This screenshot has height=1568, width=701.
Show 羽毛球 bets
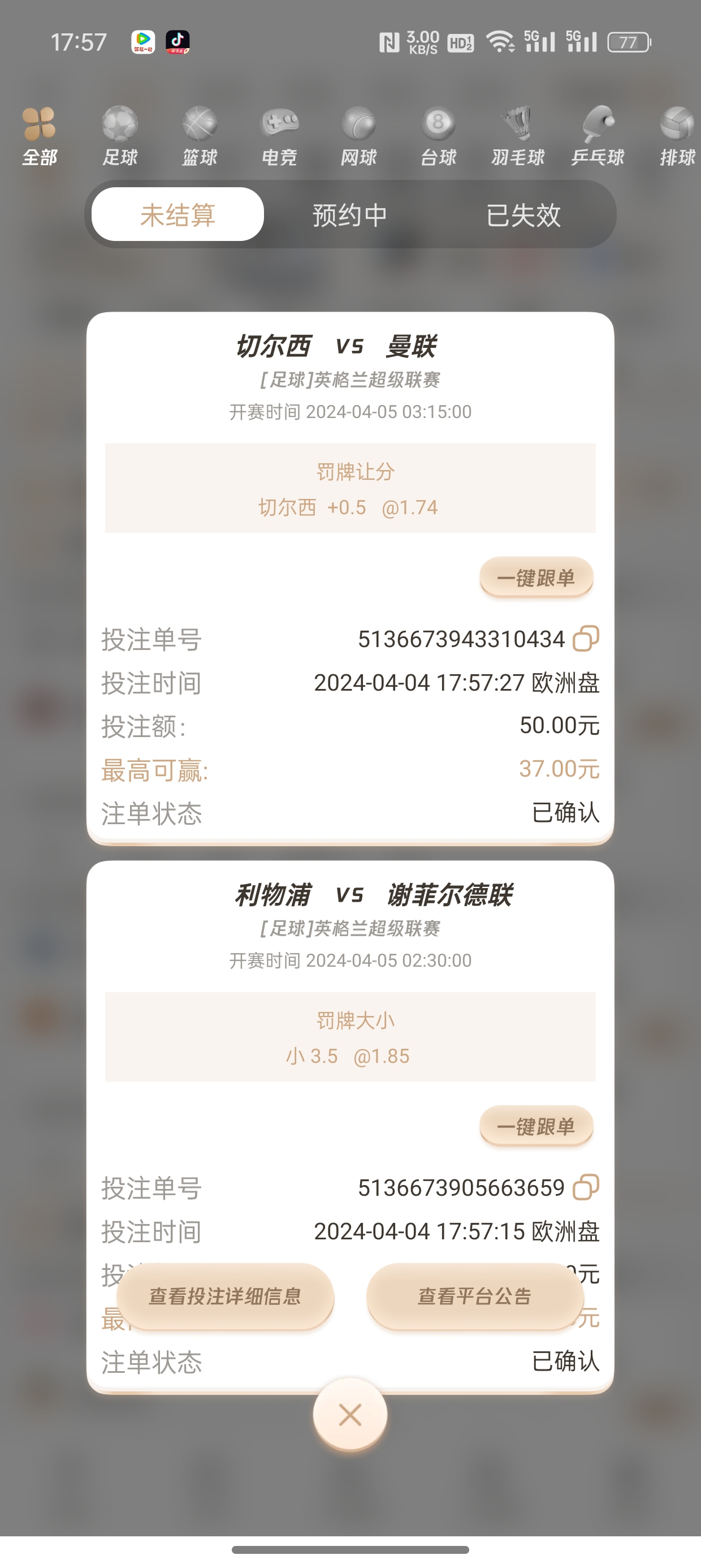[x=518, y=136]
